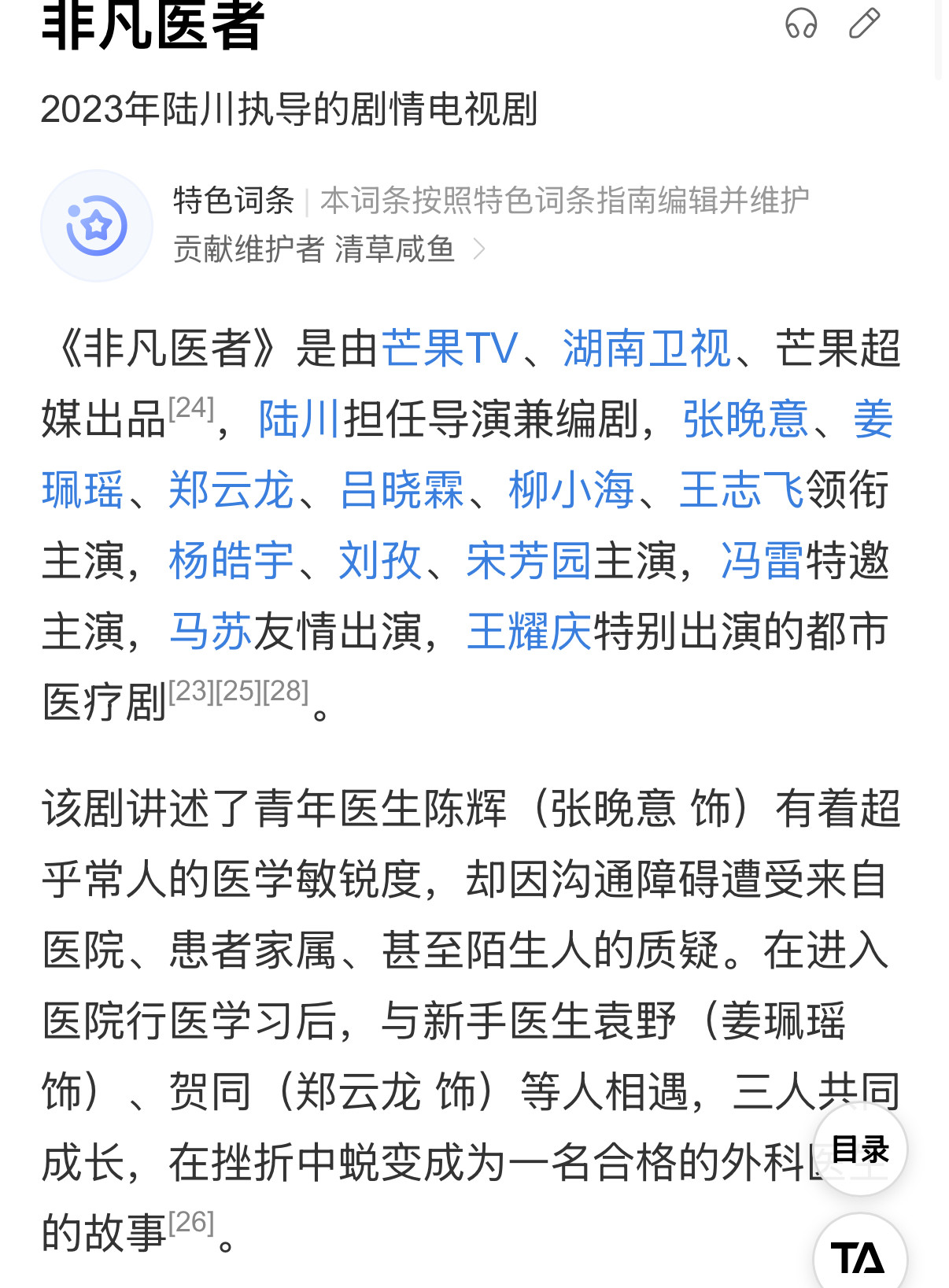Open the 马苏 link
Screen dimensions: 949x1288
211,632
